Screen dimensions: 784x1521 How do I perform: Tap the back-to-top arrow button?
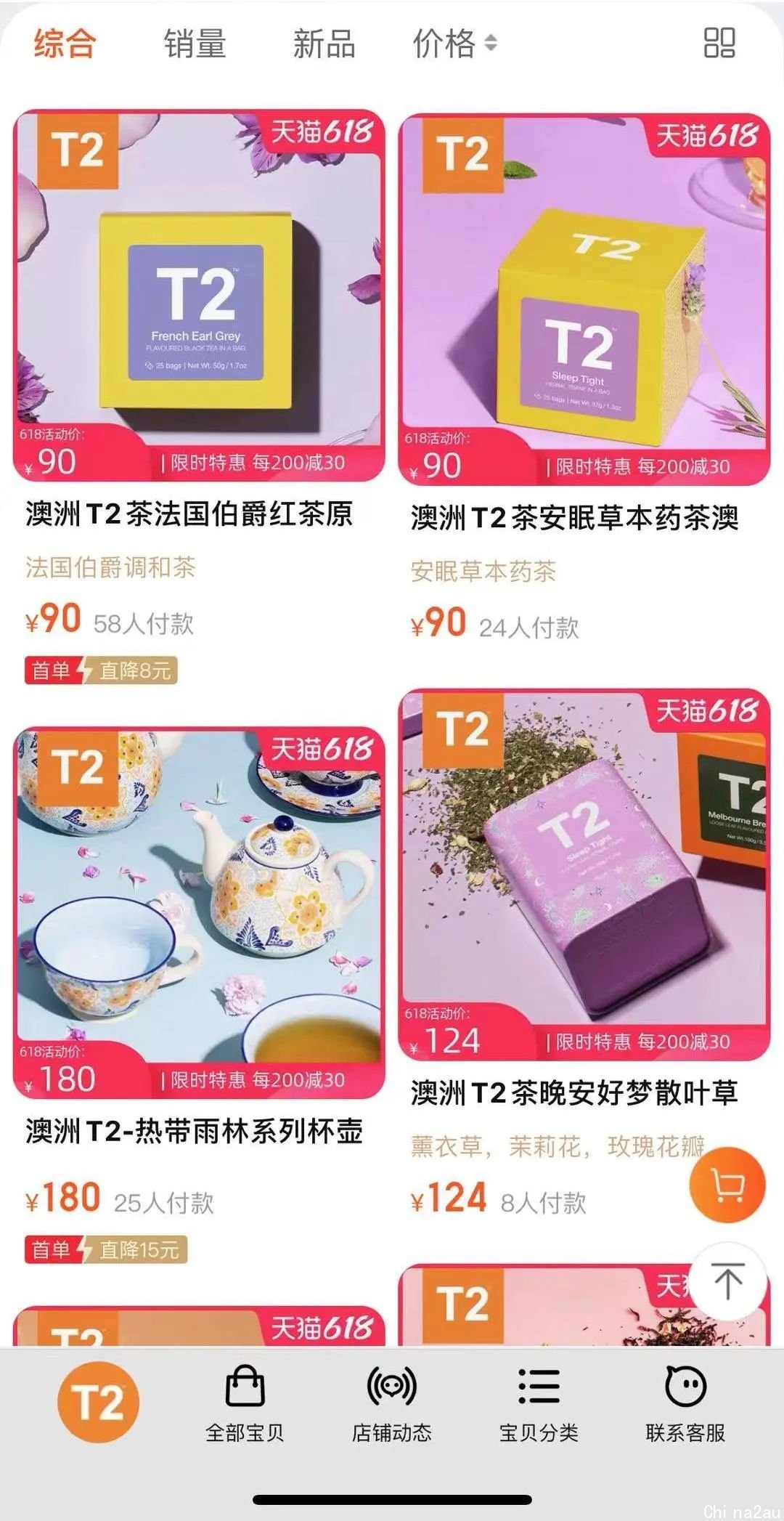(728, 1281)
